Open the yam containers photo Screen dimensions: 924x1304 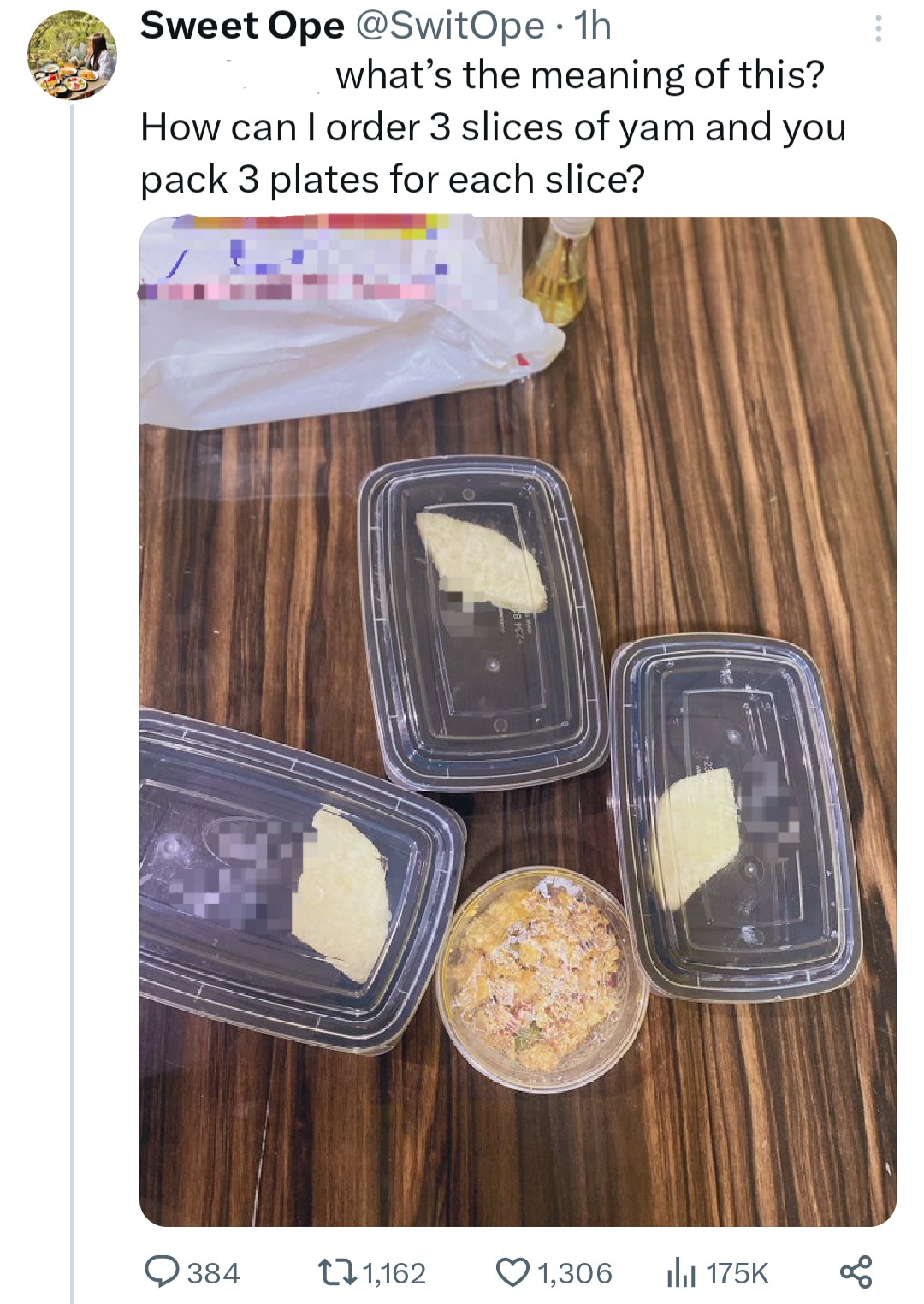[x=518, y=720]
